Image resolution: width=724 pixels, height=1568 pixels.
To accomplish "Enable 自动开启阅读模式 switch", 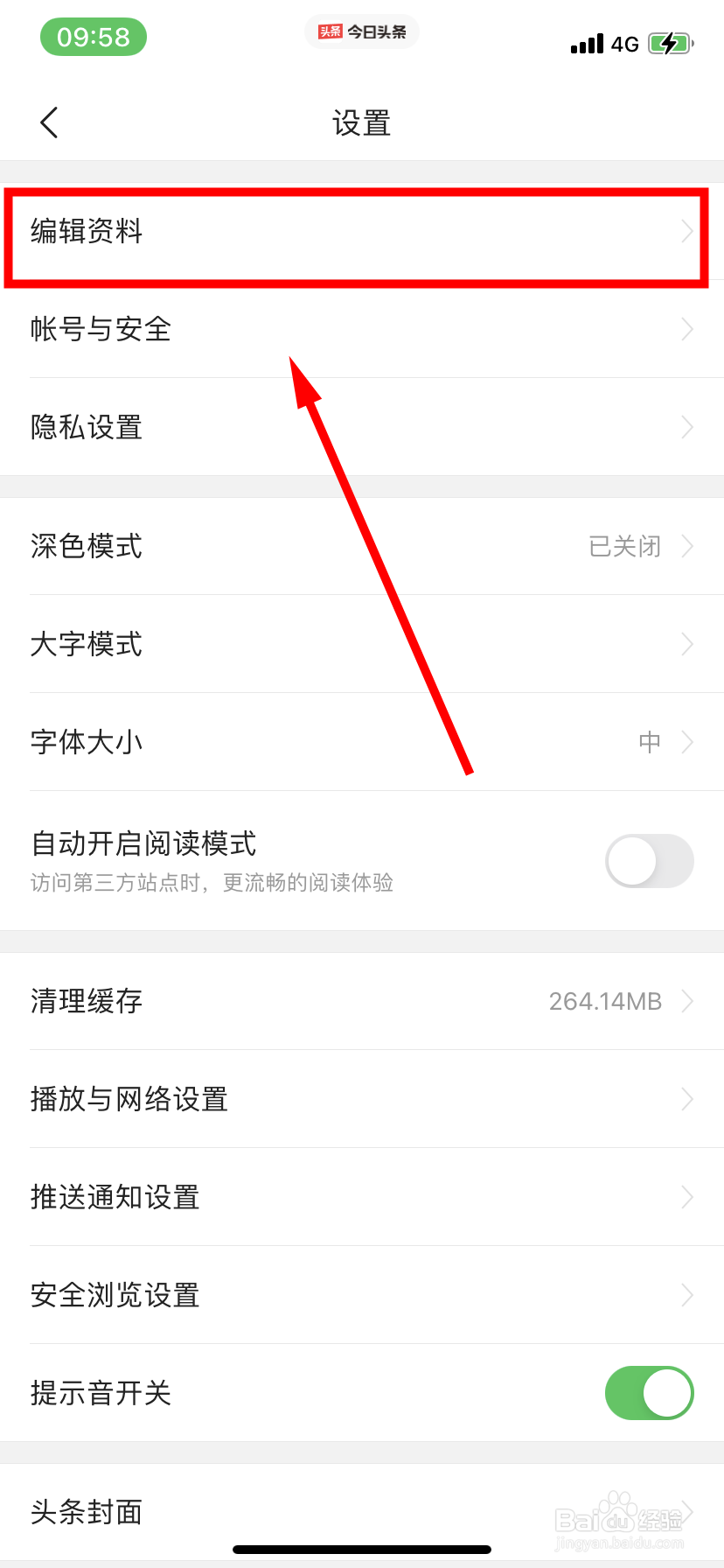I will pos(649,861).
